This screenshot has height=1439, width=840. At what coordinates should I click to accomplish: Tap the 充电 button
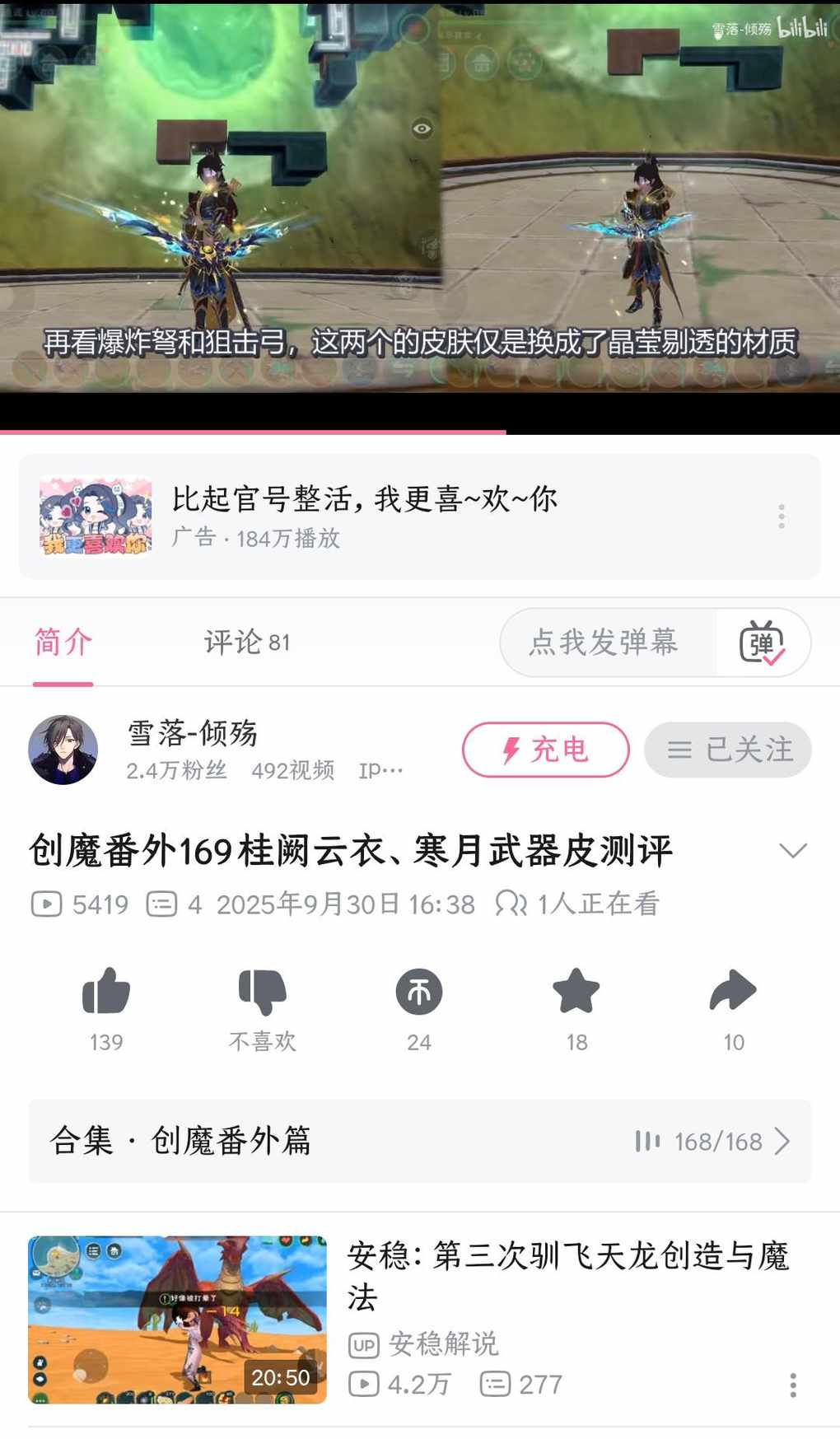[545, 750]
